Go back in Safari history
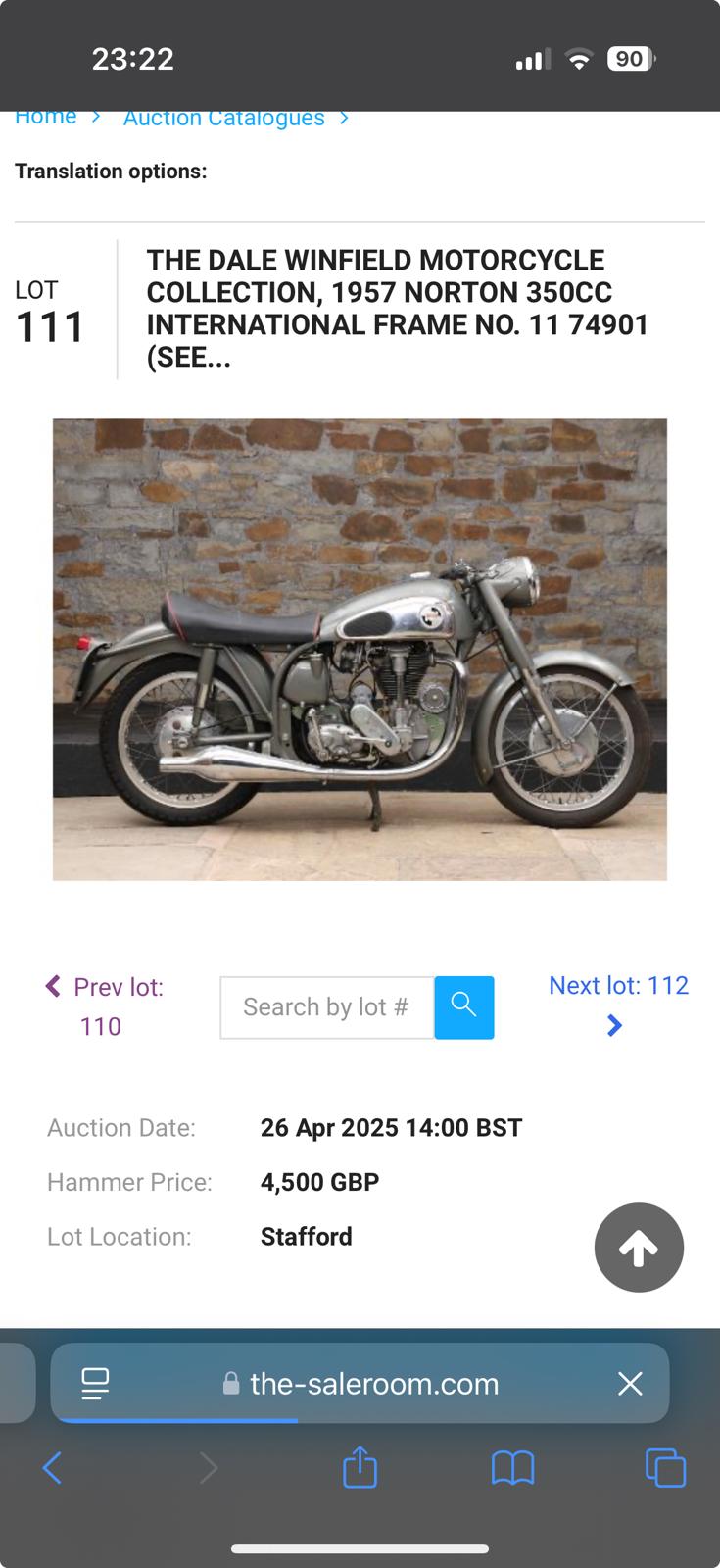The image size is (720, 1568). tap(53, 1468)
